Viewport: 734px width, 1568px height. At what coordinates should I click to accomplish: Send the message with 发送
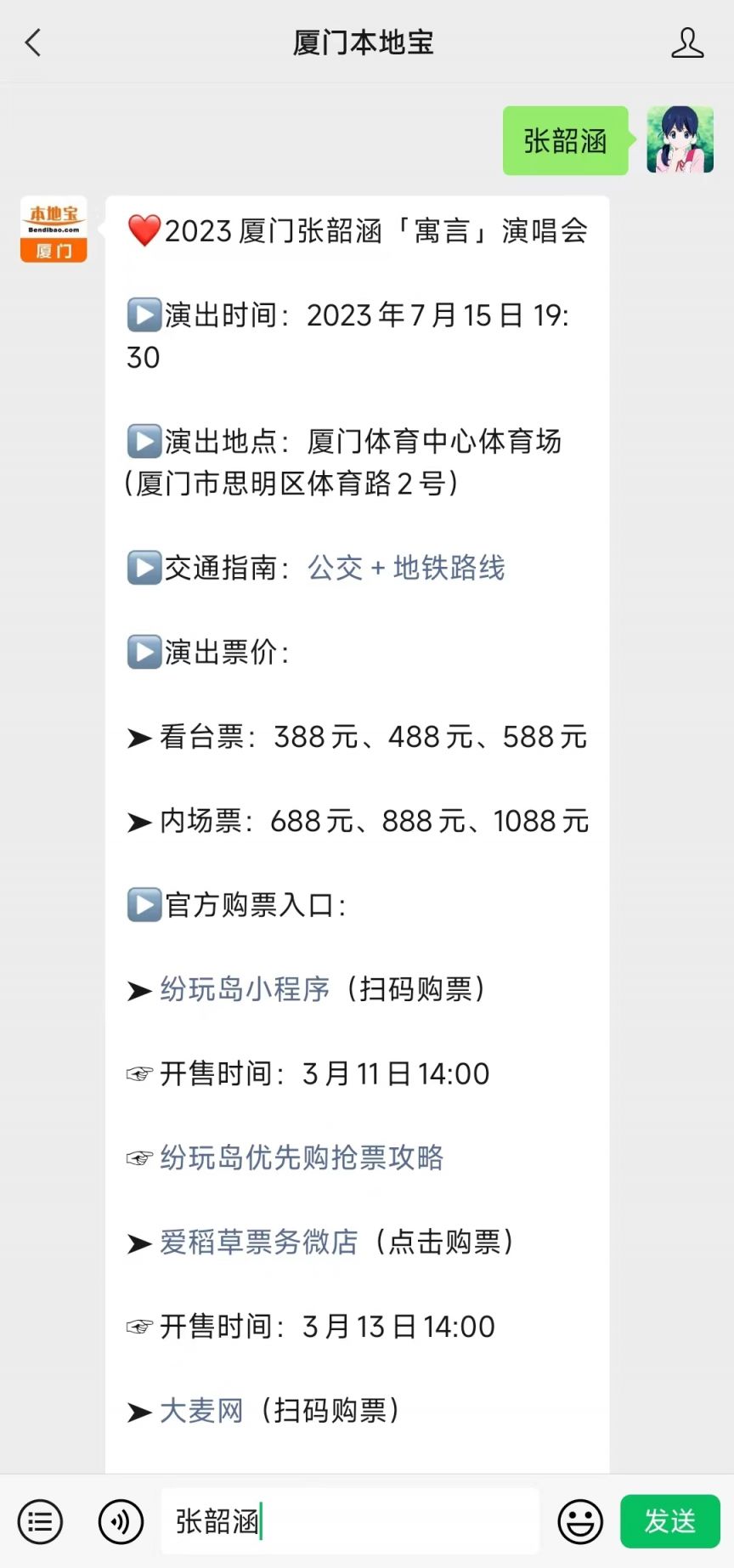click(x=670, y=1521)
